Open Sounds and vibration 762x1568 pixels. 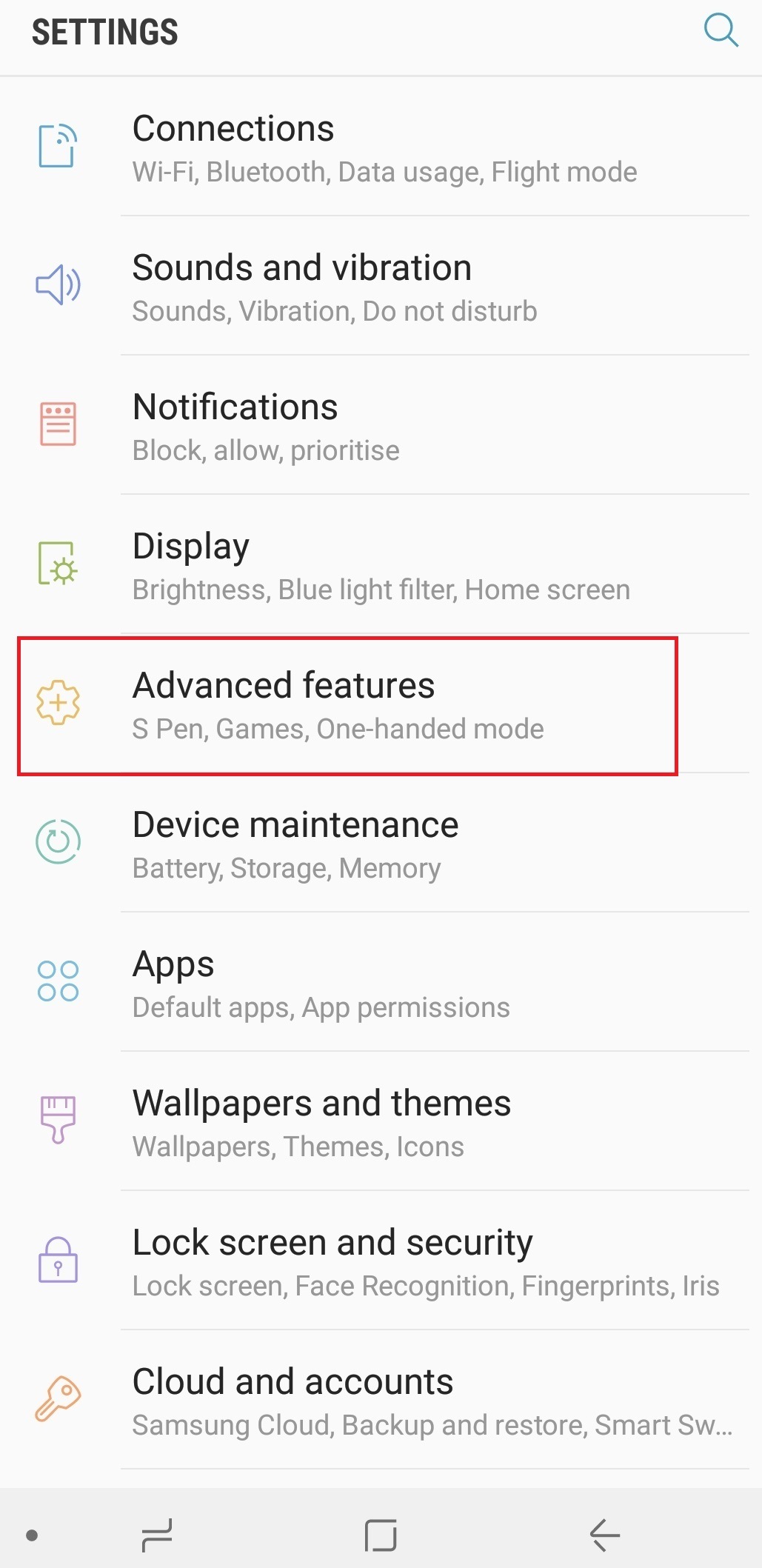coord(381,286)
